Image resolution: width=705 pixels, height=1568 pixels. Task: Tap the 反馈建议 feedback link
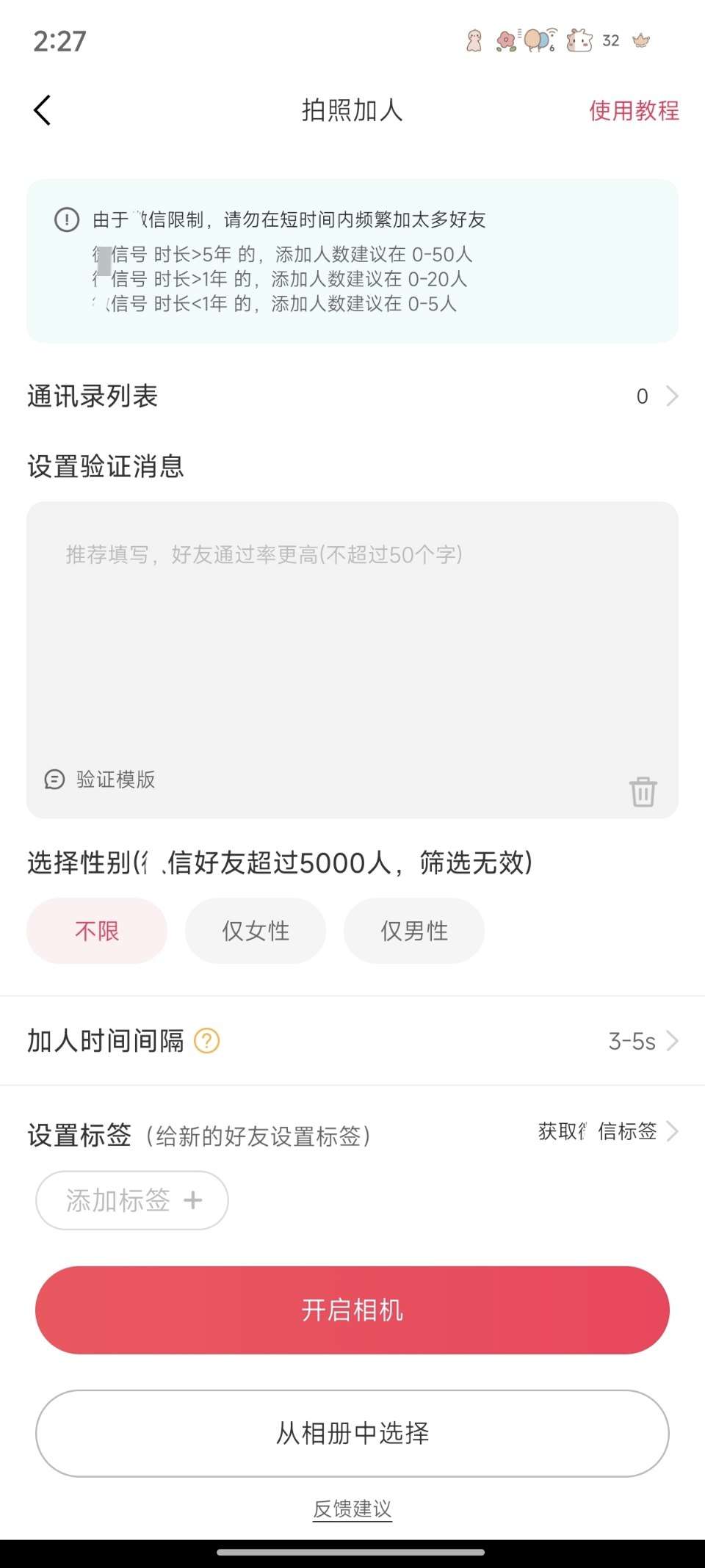tap(352, 1510)
